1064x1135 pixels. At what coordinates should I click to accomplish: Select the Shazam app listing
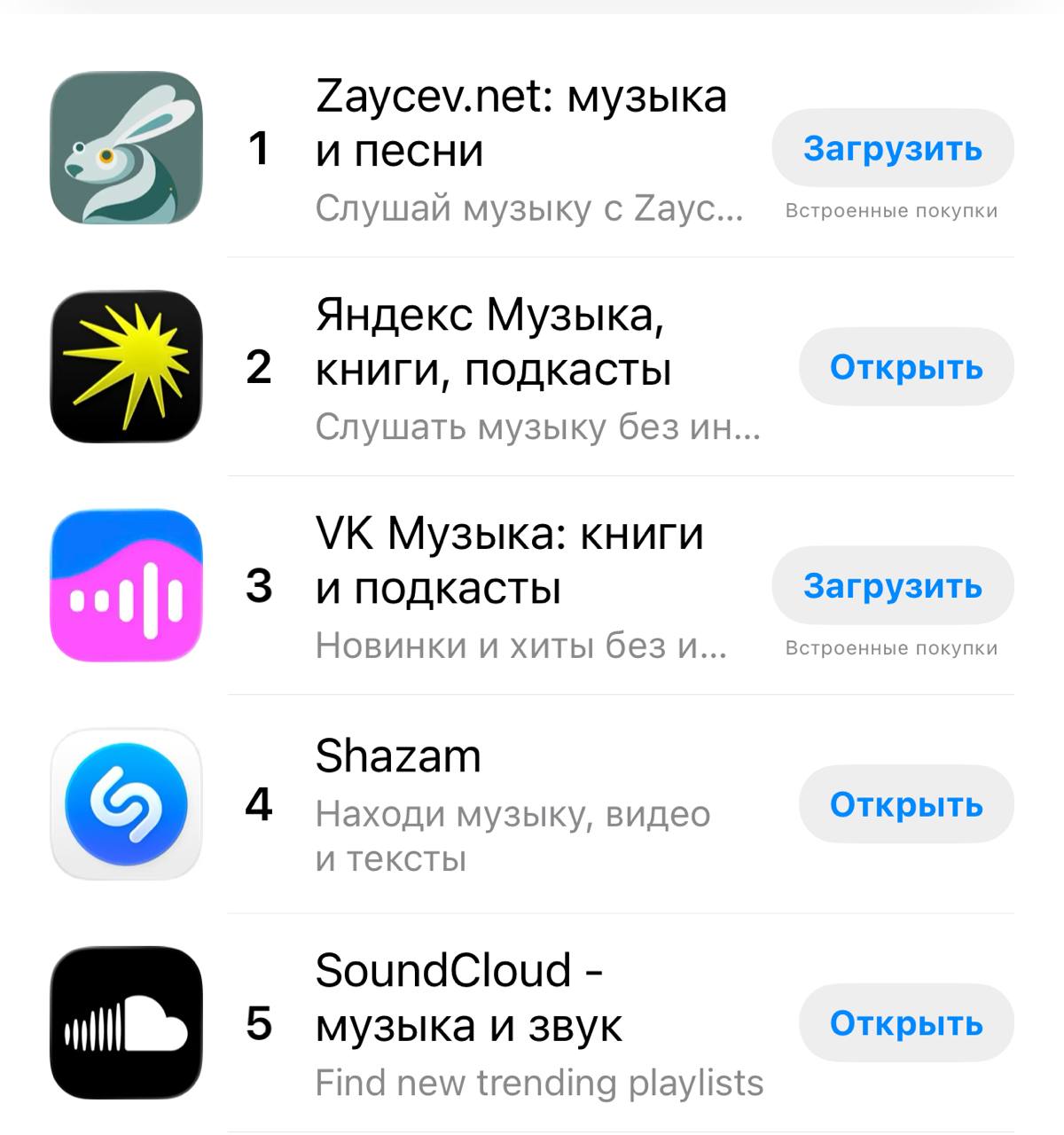click(399, 756)
